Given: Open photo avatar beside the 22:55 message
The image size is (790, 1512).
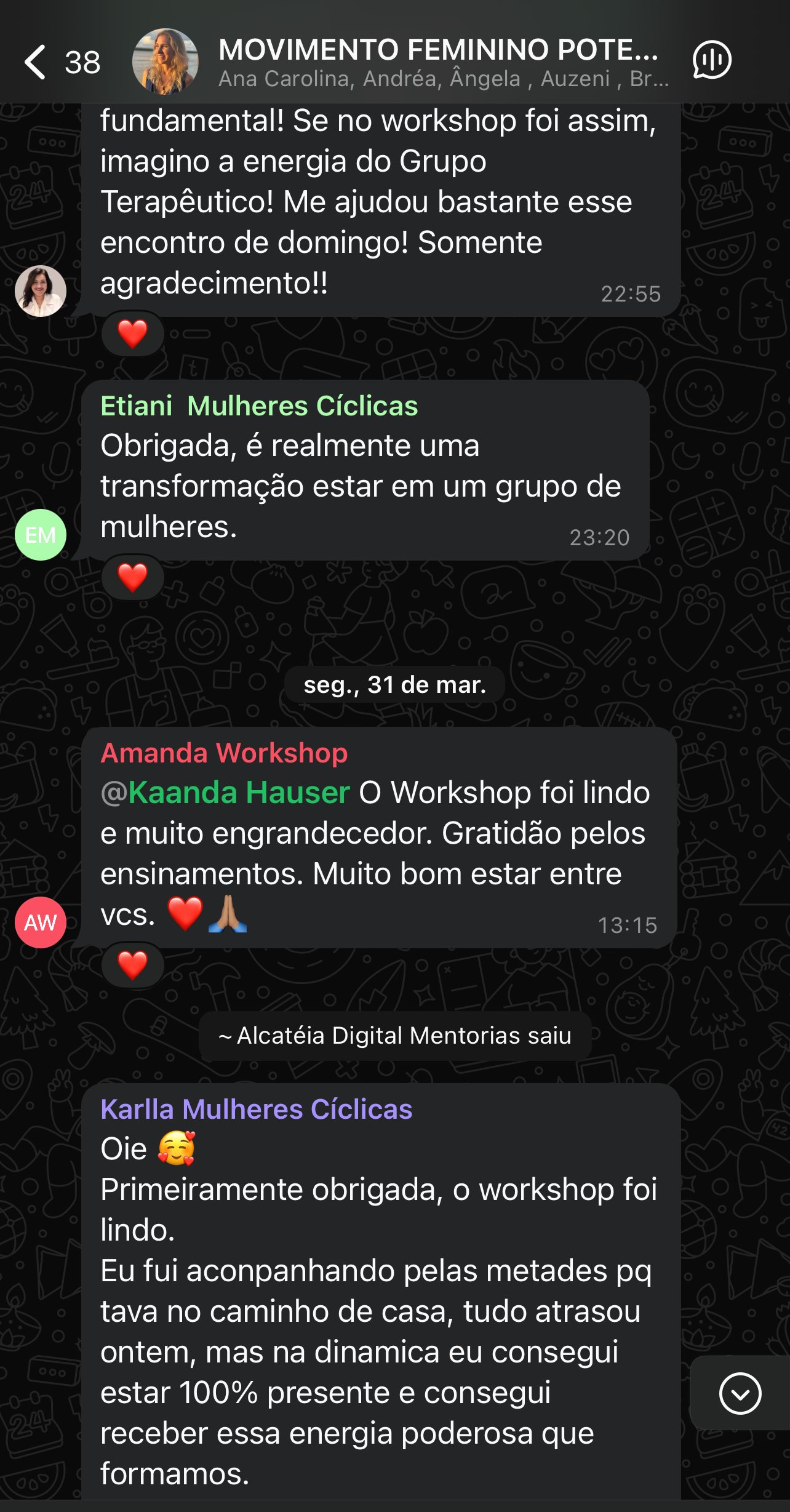Looking at the screenshot, I should tap(41, 291).
